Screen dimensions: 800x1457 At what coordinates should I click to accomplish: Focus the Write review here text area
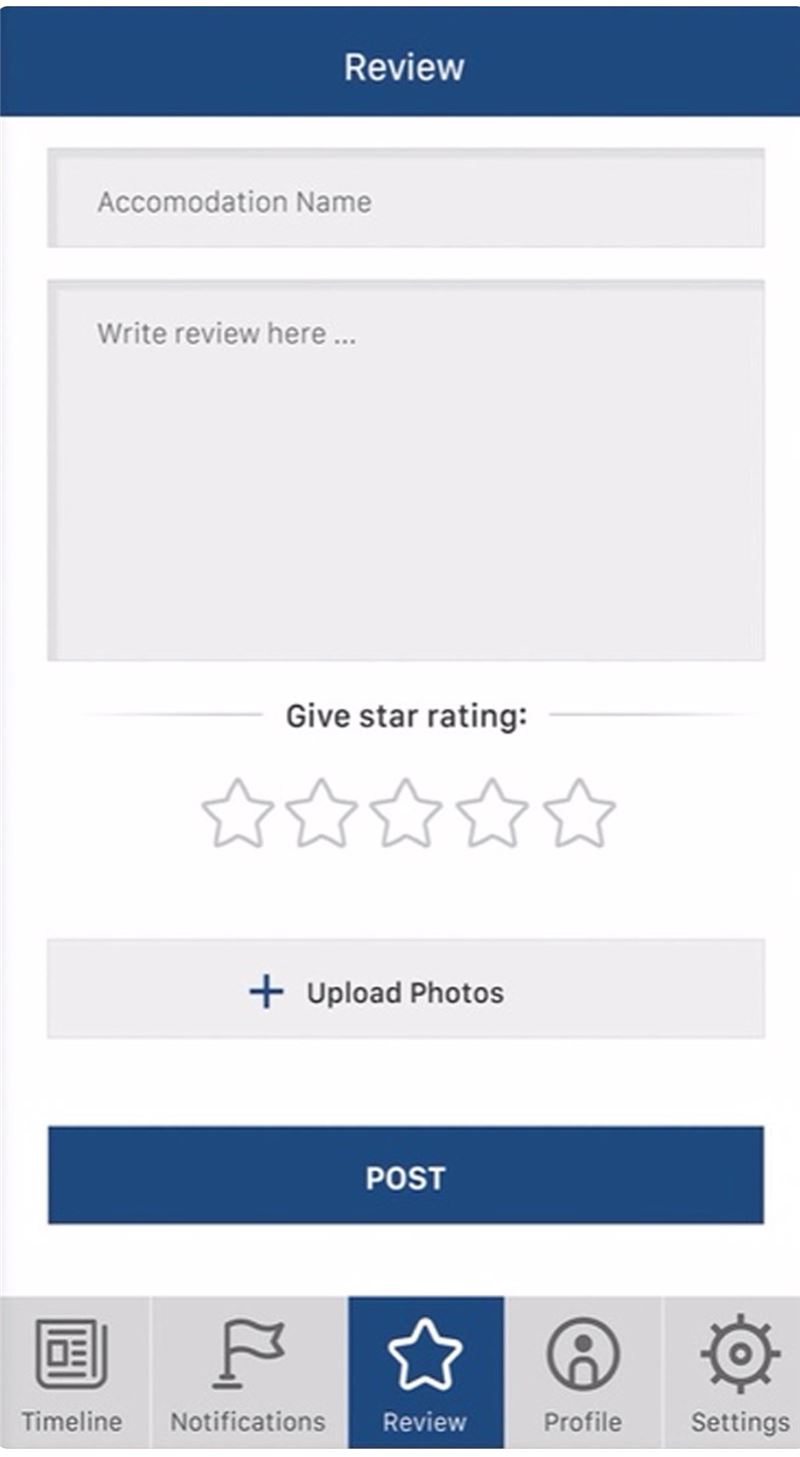406,470
